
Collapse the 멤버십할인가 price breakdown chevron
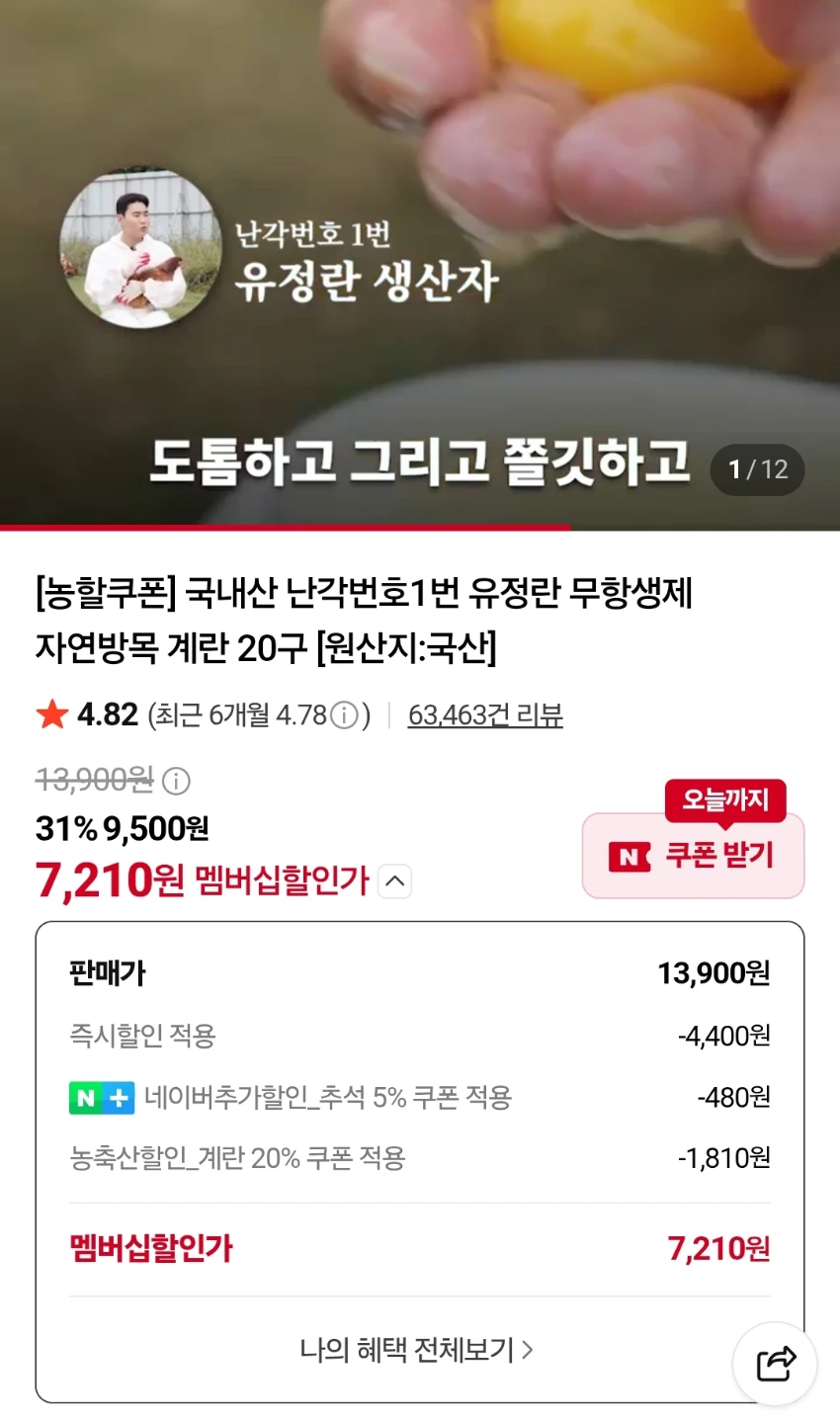[394, 880]
